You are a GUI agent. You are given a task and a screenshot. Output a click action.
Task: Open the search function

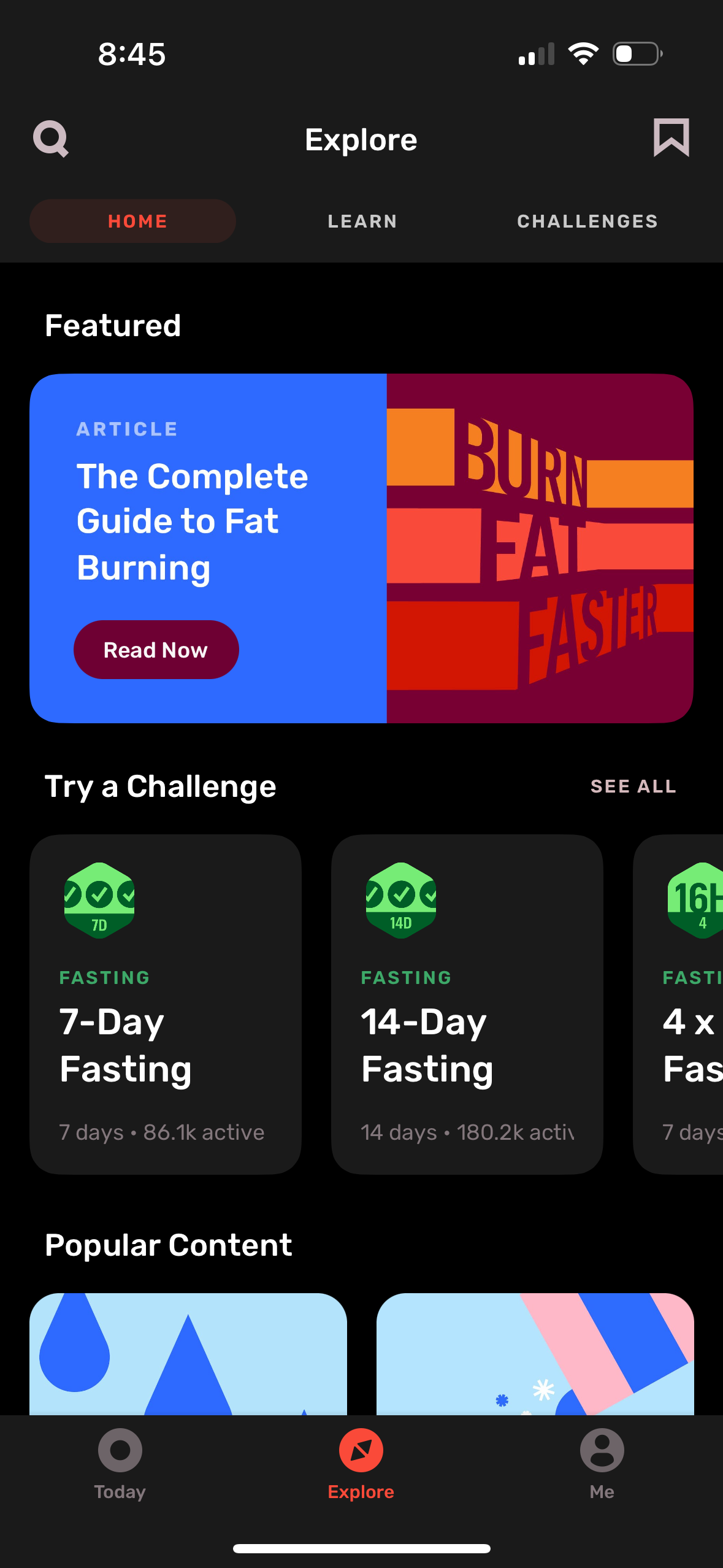(x=50, y=139)
